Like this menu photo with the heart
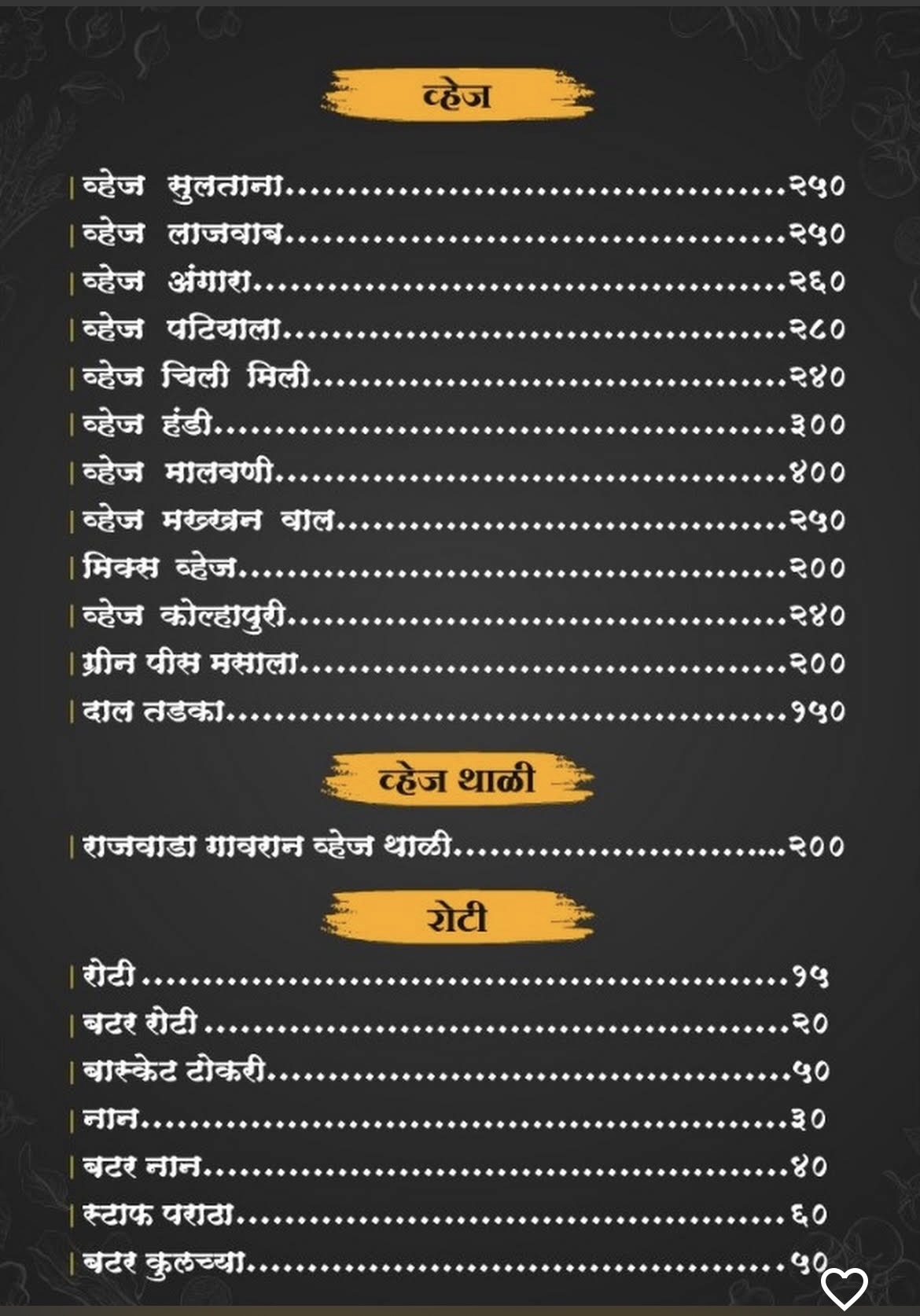This screenshot has height=1316, width=920. [x=844, y=1288]
